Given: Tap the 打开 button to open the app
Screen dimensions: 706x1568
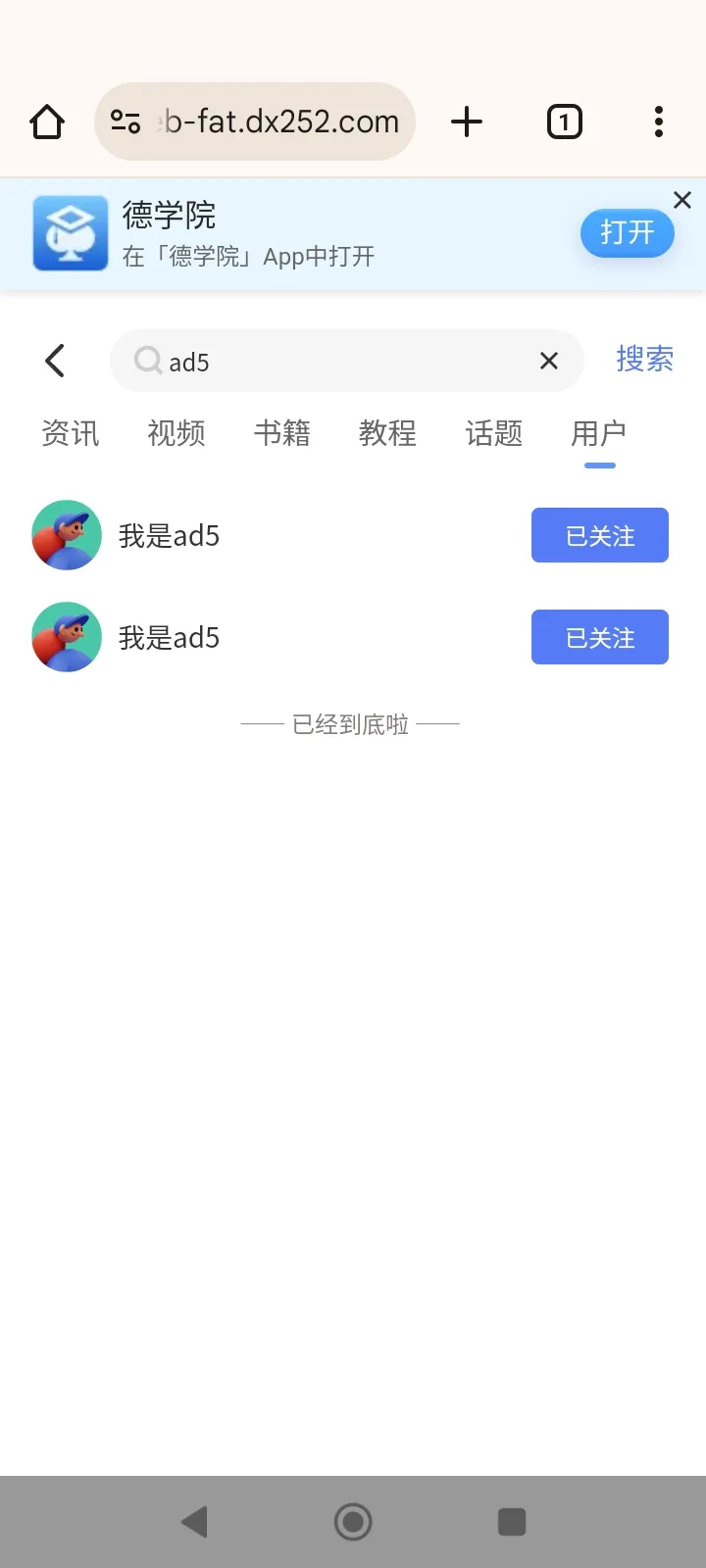Looking at the screenshot, I should point(627,233).
